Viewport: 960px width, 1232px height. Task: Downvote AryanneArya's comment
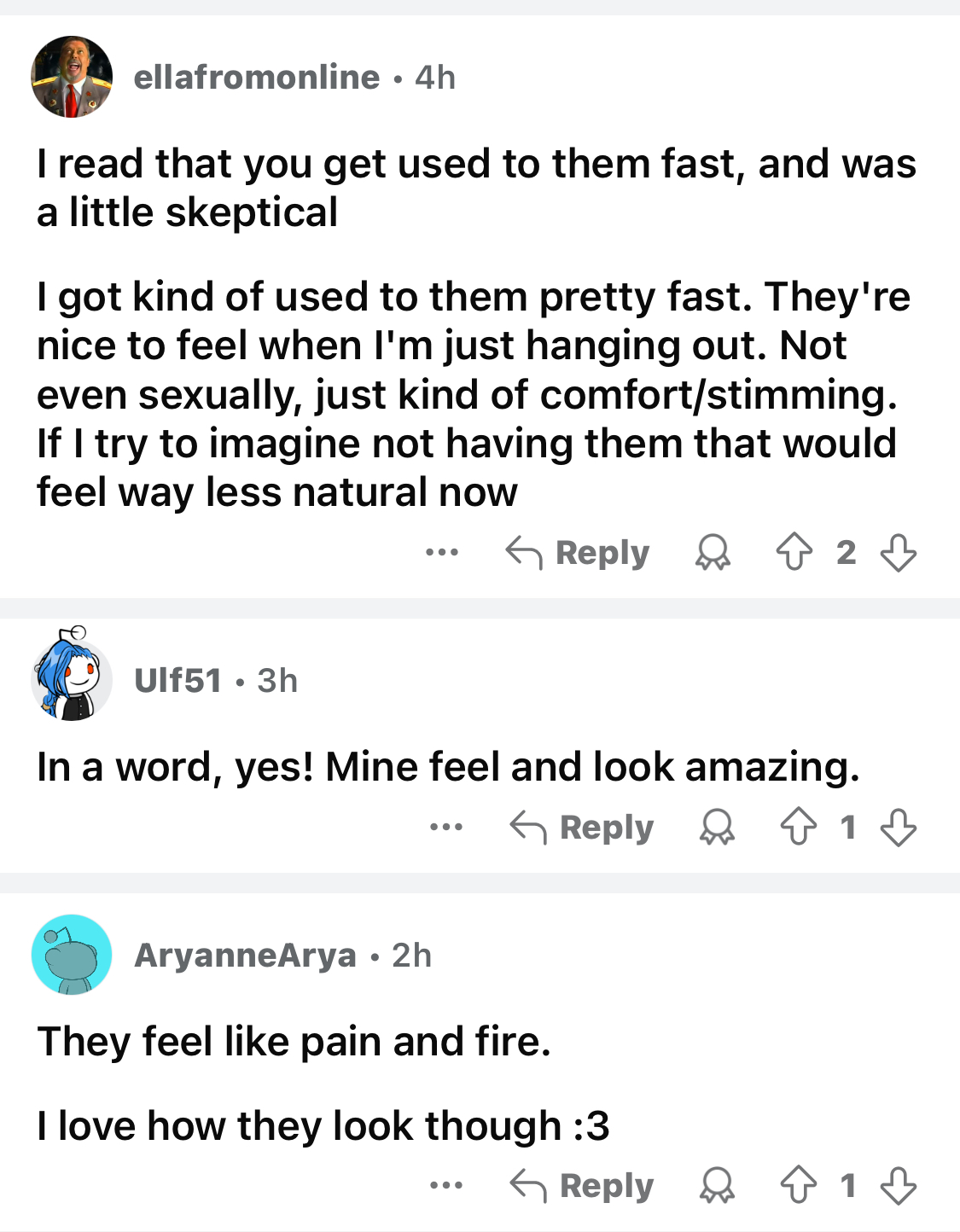(898, 1186)
